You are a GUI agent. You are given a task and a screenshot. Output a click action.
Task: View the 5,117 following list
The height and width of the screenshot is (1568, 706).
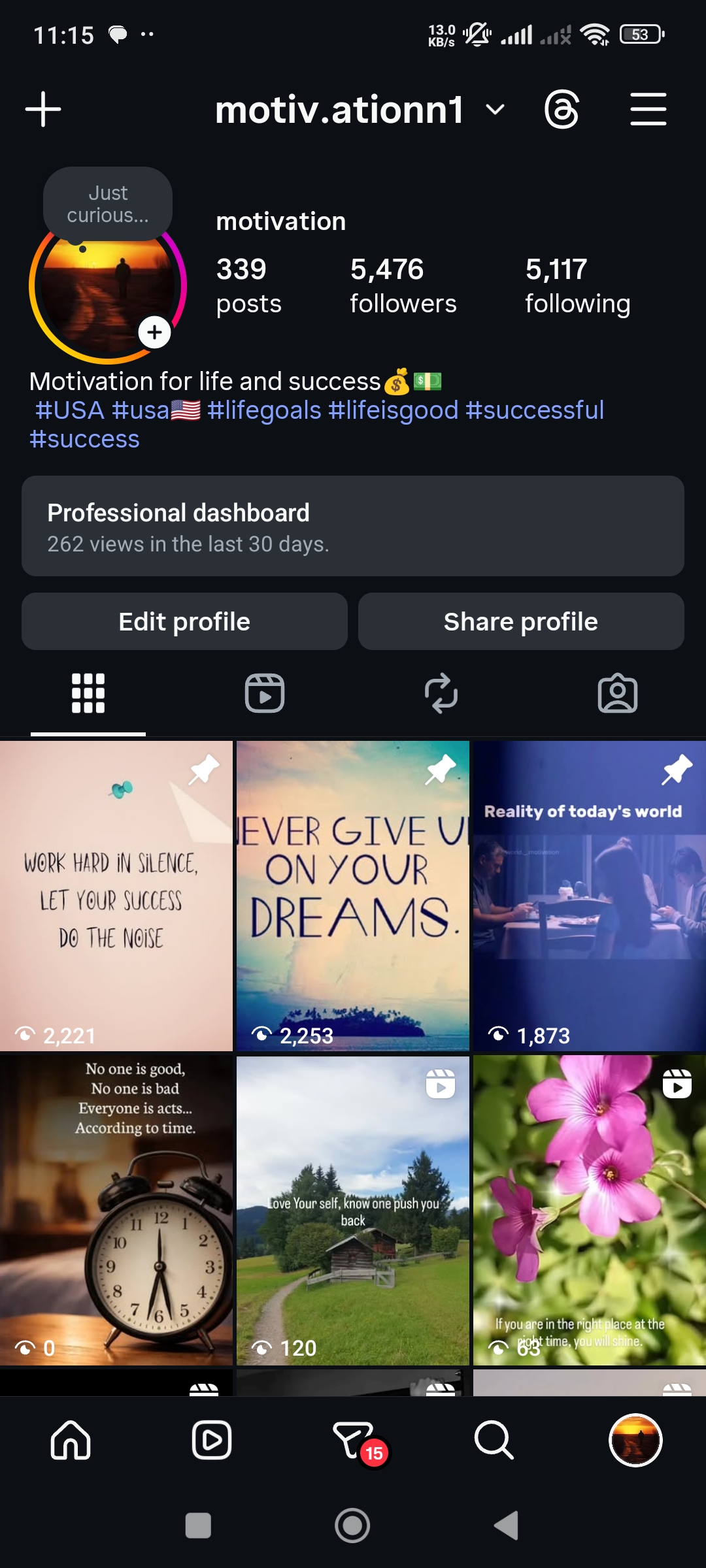point(577,286)
